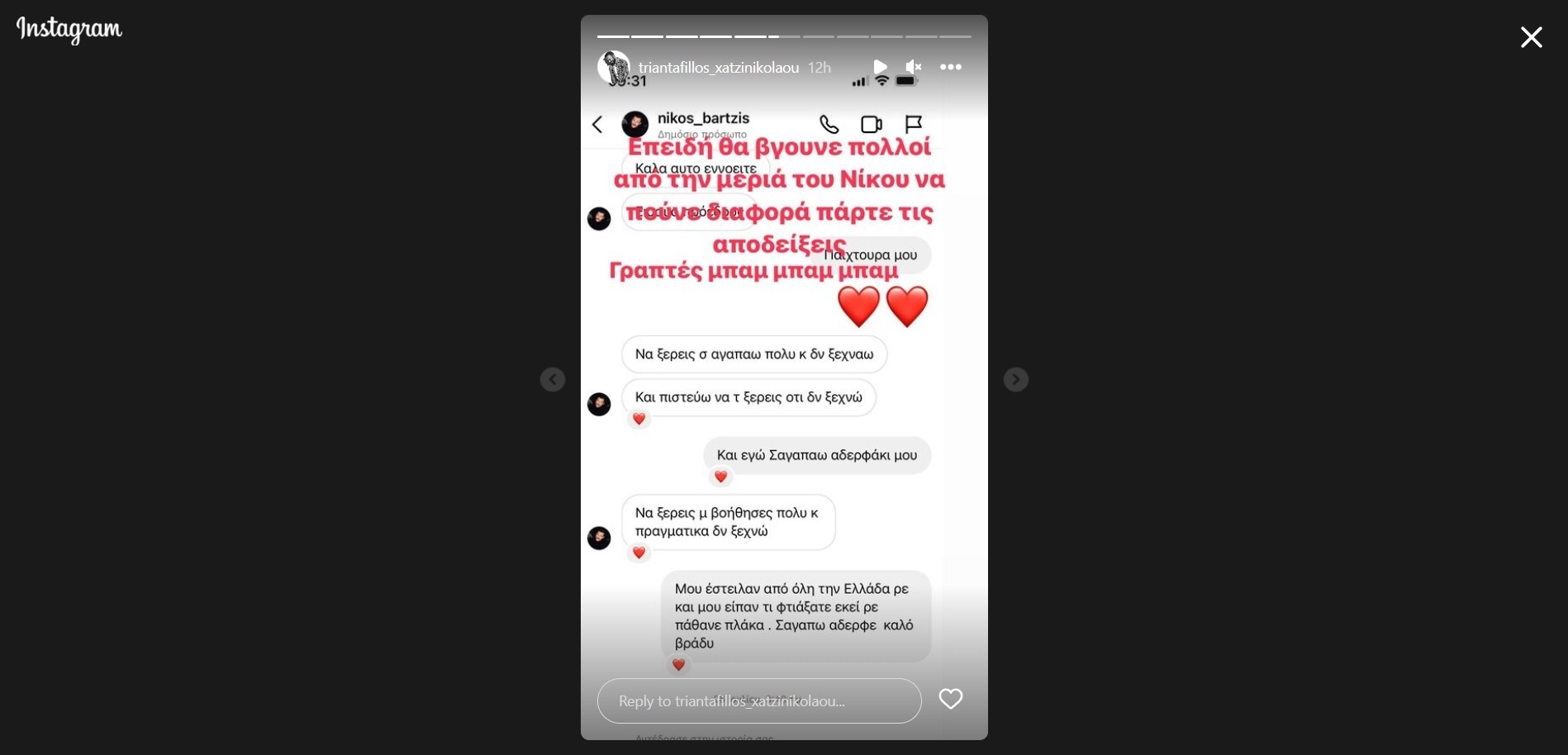The image size is (1568, 755).
Task: Like this story with the heart
Action: [x=951, y=699]
